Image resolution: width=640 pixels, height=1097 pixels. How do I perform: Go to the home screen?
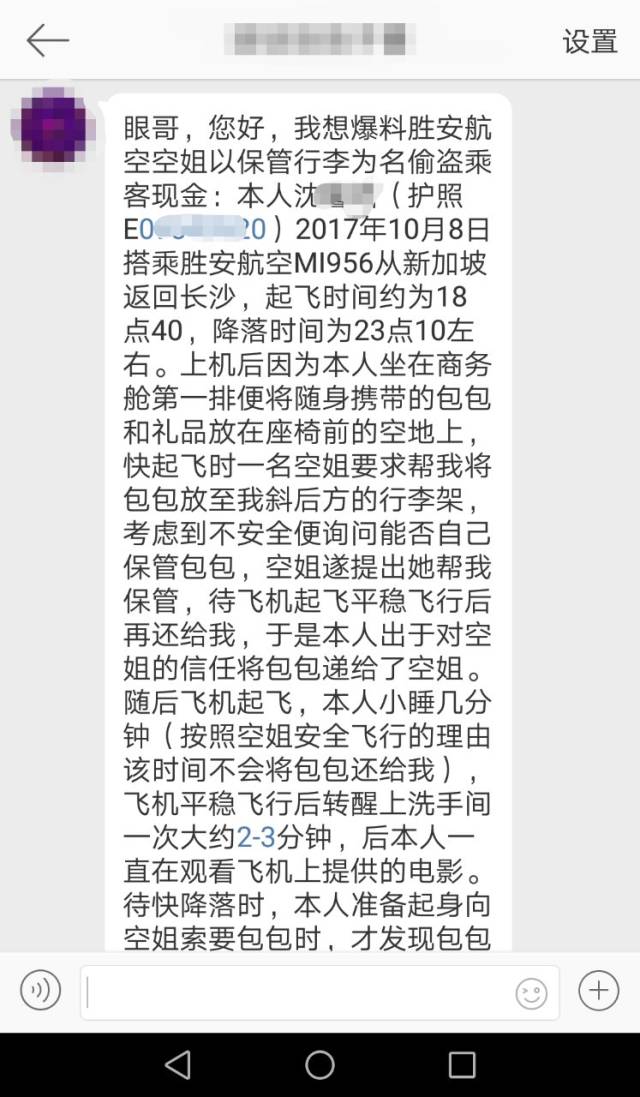pyautogui.click(x=320, y=1065)
